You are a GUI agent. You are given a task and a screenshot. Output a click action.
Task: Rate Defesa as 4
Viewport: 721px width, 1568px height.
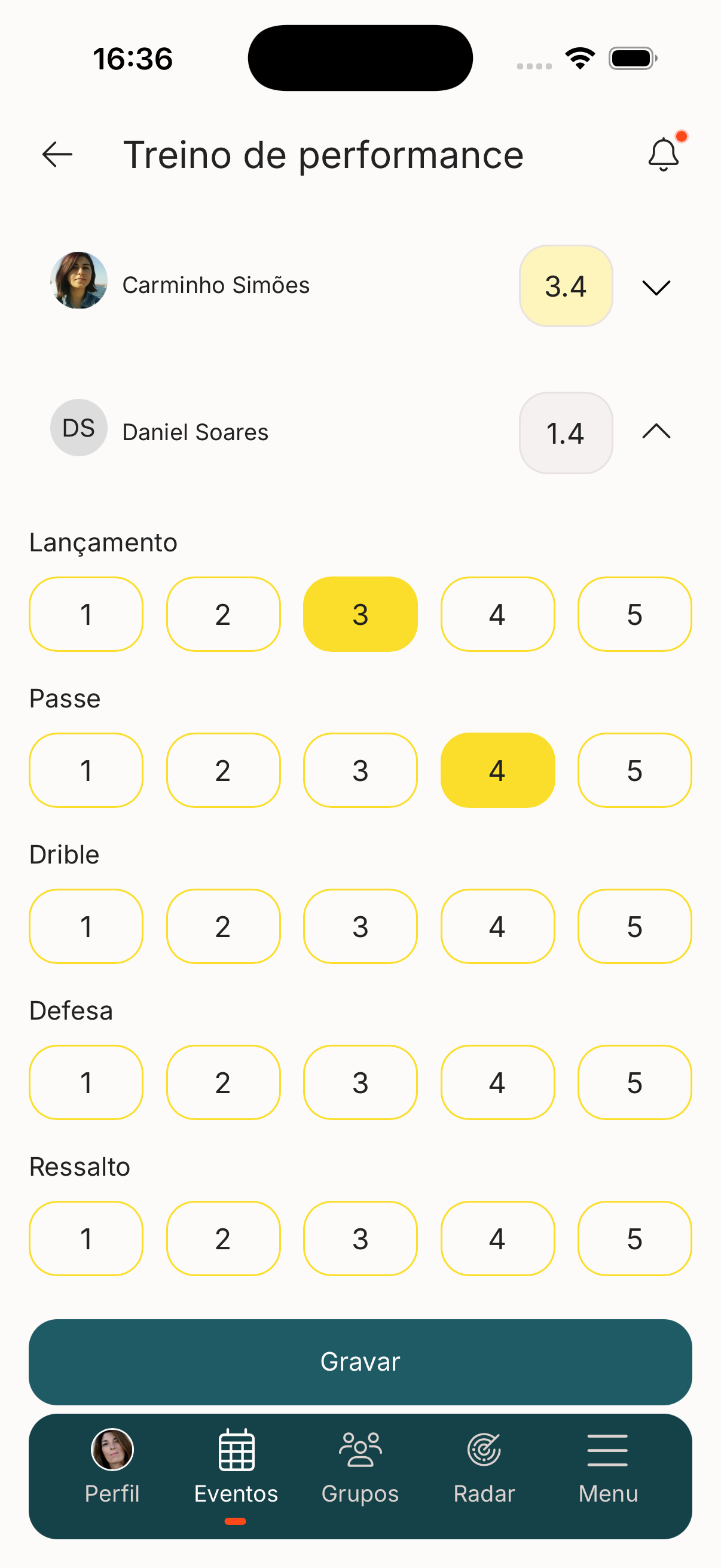click(497, 1082)
